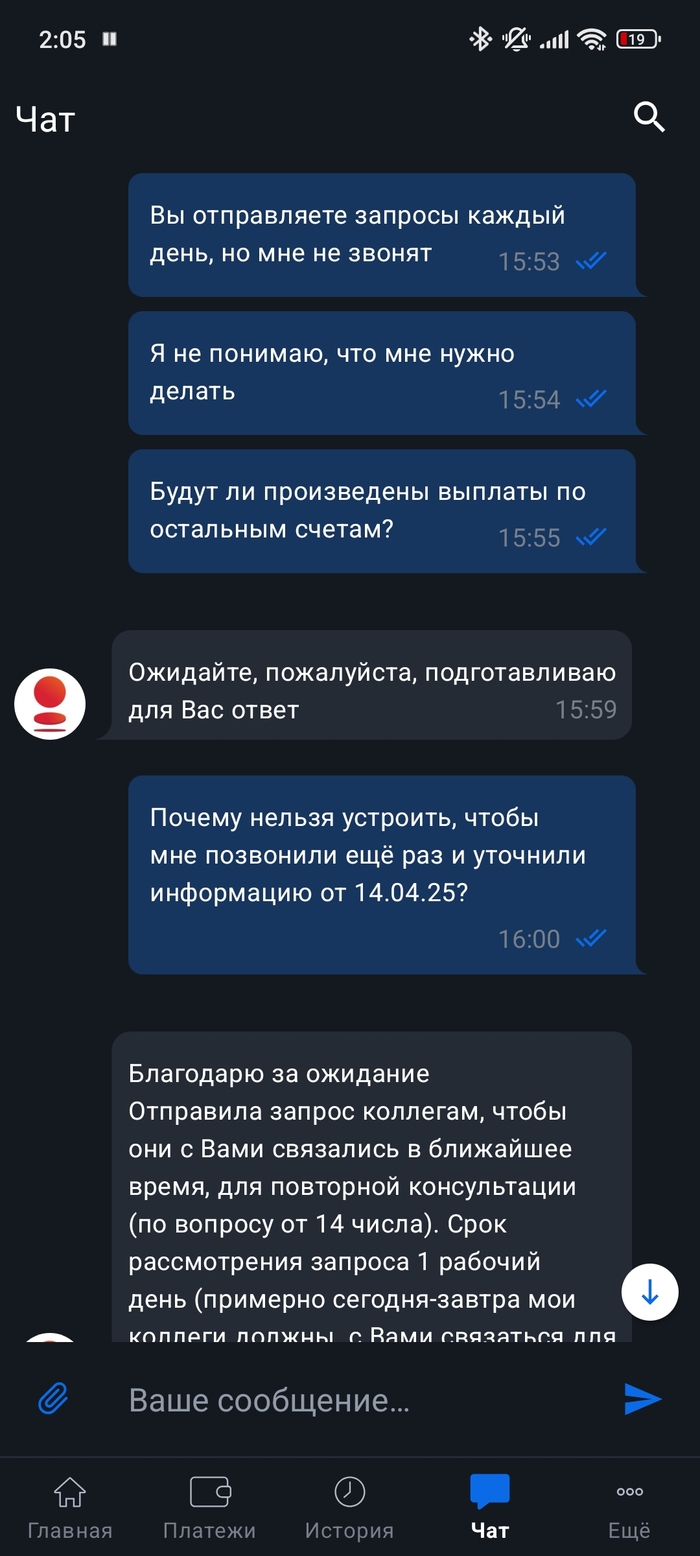Select the Чат tab

(x=490, y=1506)
